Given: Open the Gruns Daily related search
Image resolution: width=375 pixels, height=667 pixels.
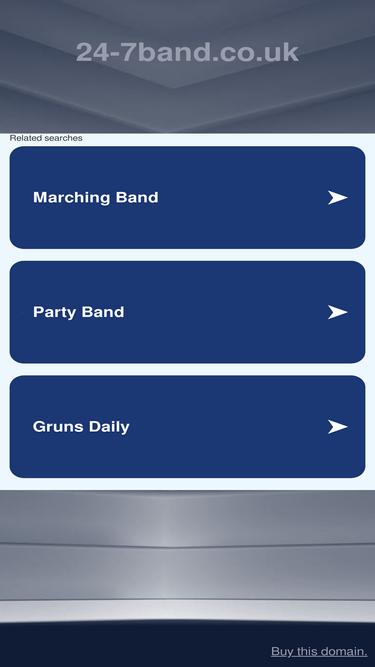Looking at the screenshot, I should coord(187,426).
